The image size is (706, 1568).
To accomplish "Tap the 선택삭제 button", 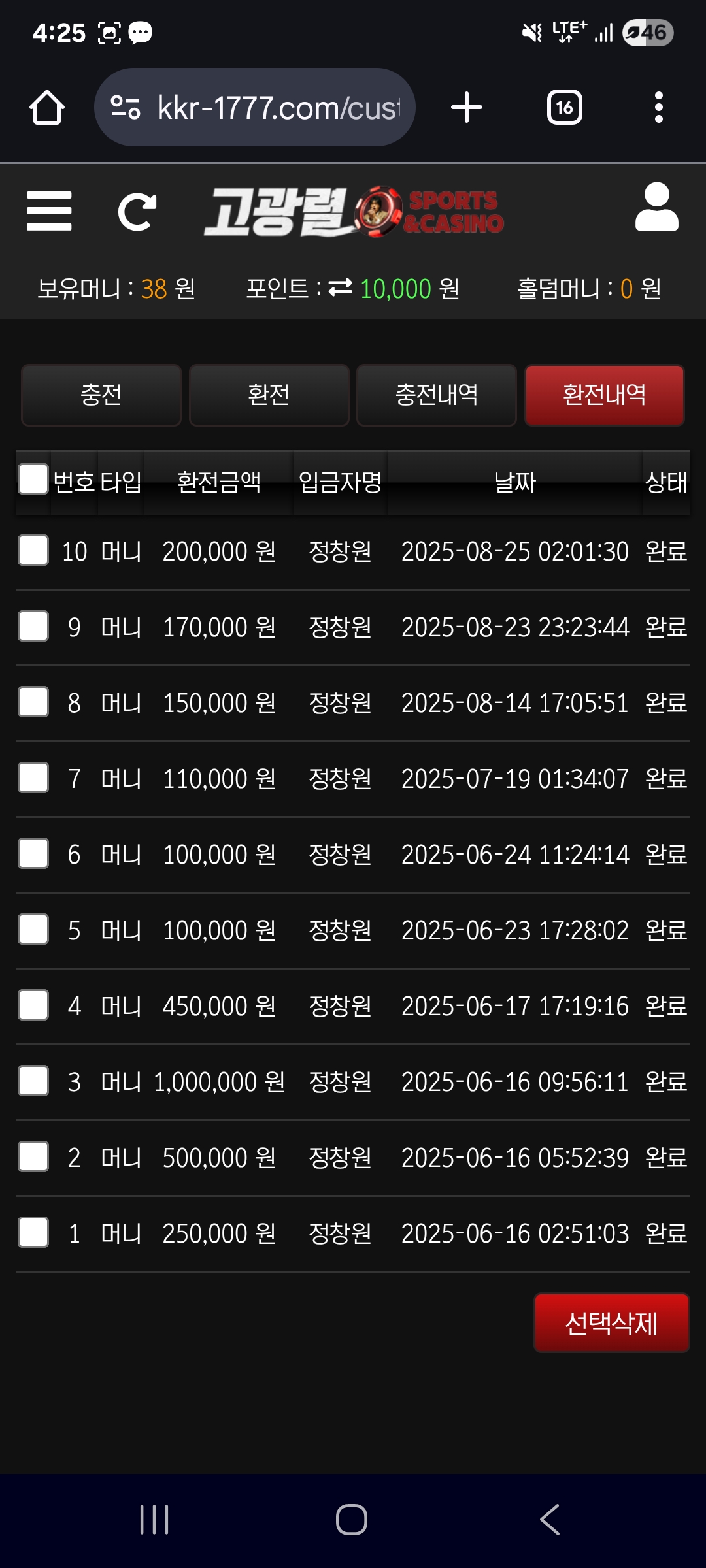I will pos(612,1323).
